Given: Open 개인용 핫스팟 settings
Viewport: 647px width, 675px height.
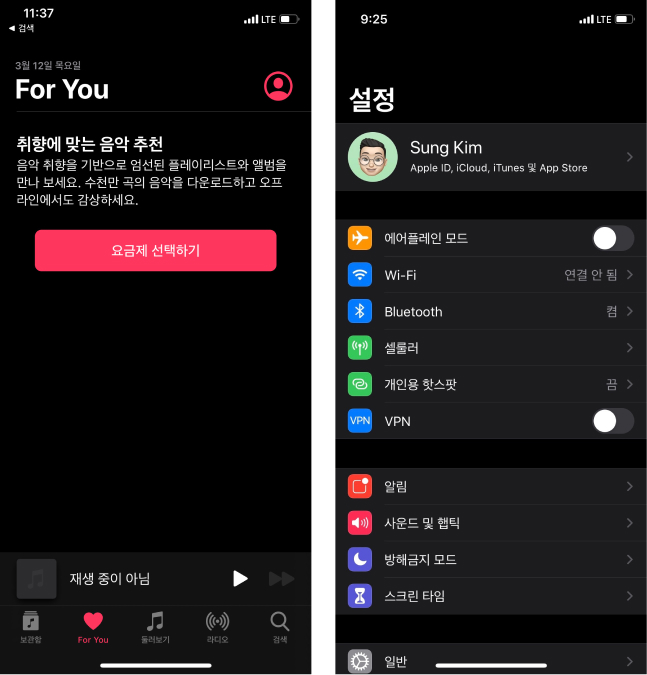Looking at the screenshot, I should tap(491, 384).
